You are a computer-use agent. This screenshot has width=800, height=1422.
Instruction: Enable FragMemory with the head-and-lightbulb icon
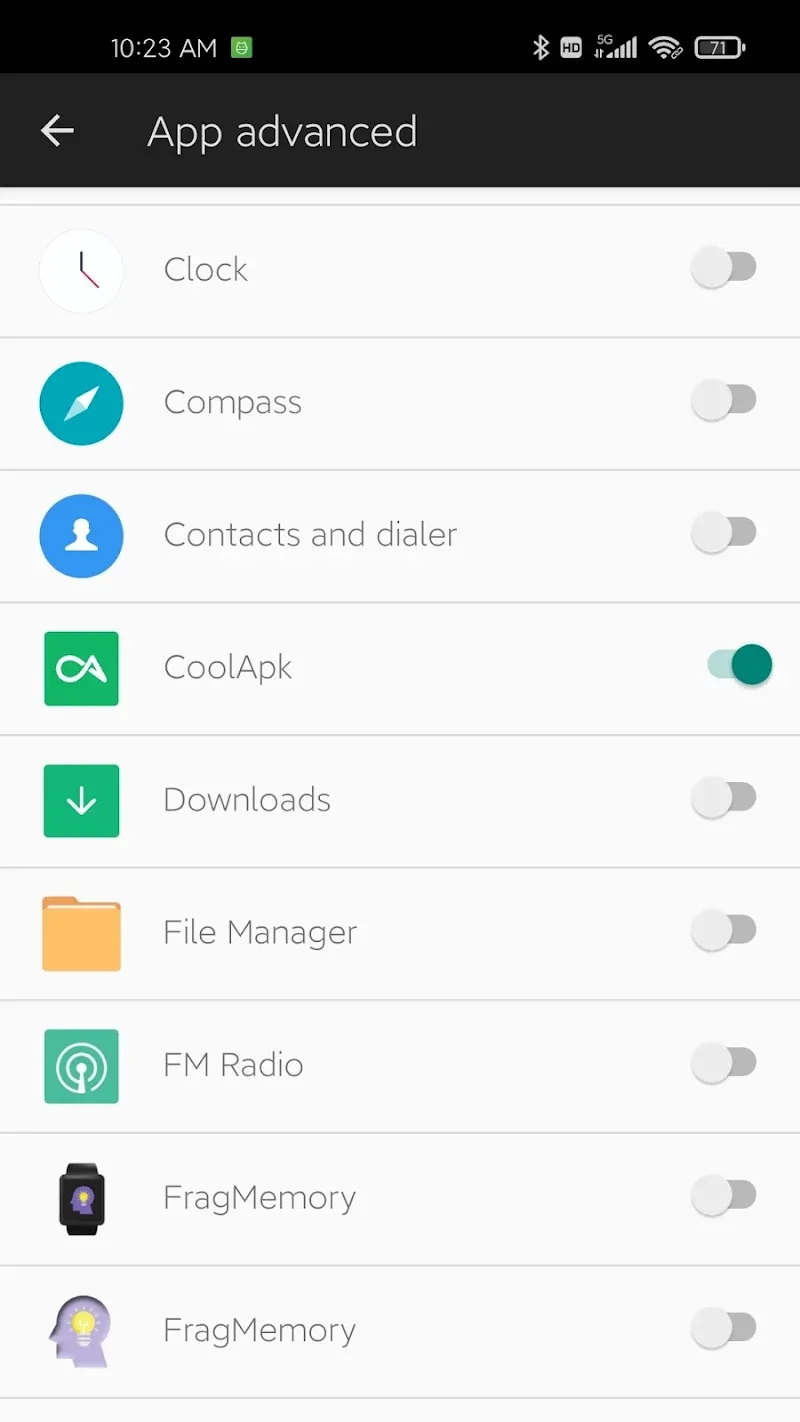[x=724, y=1329]
